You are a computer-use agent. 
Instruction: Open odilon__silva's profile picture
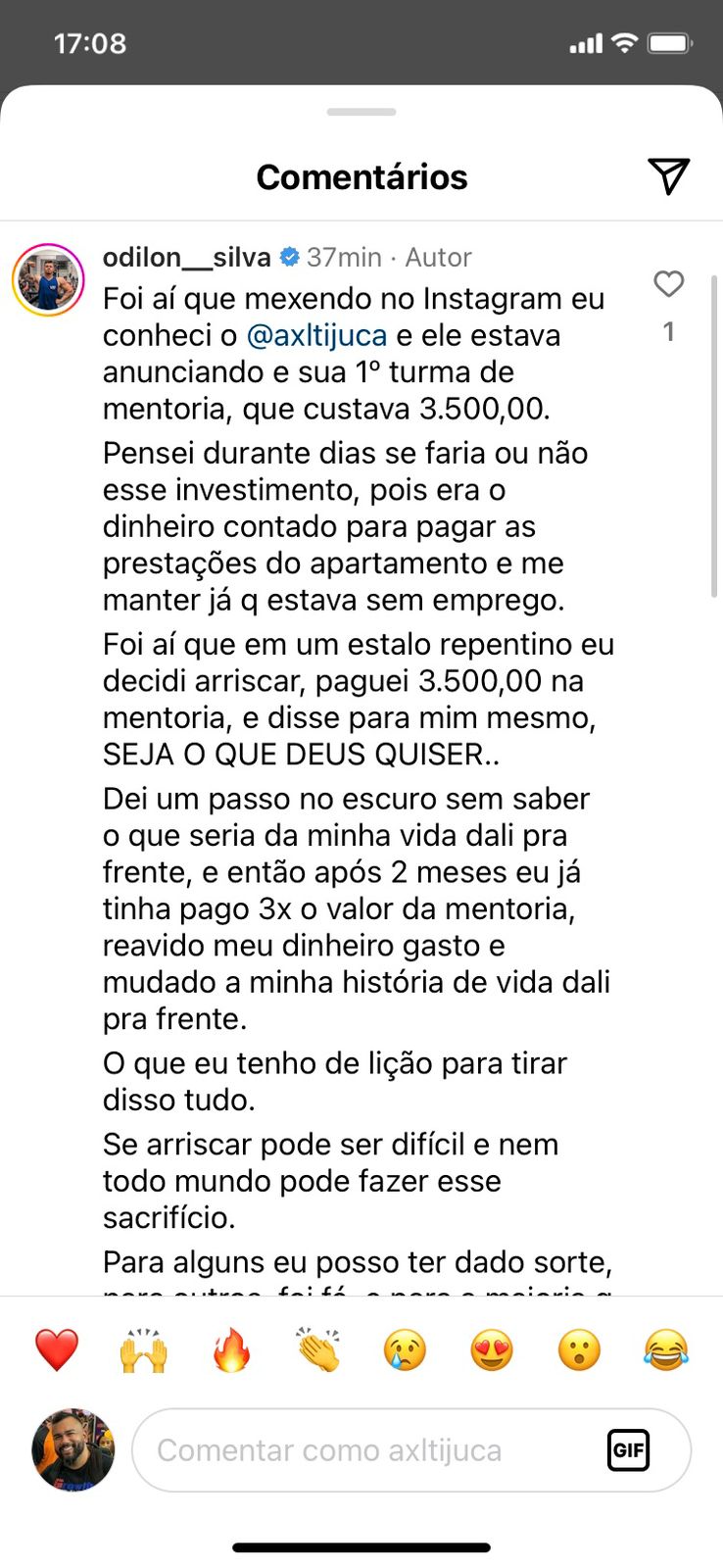[48, 279]
